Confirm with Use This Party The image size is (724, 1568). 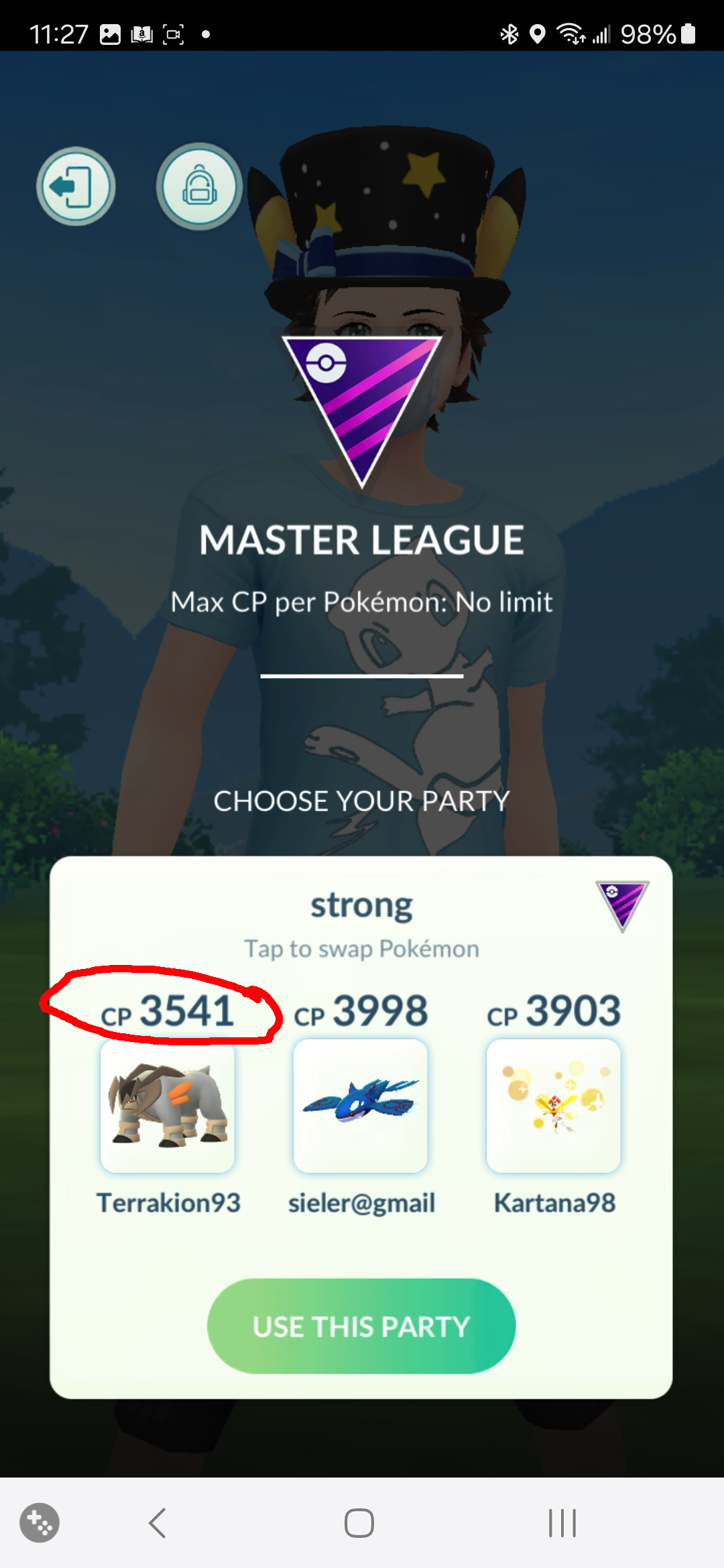(361, 1326)
